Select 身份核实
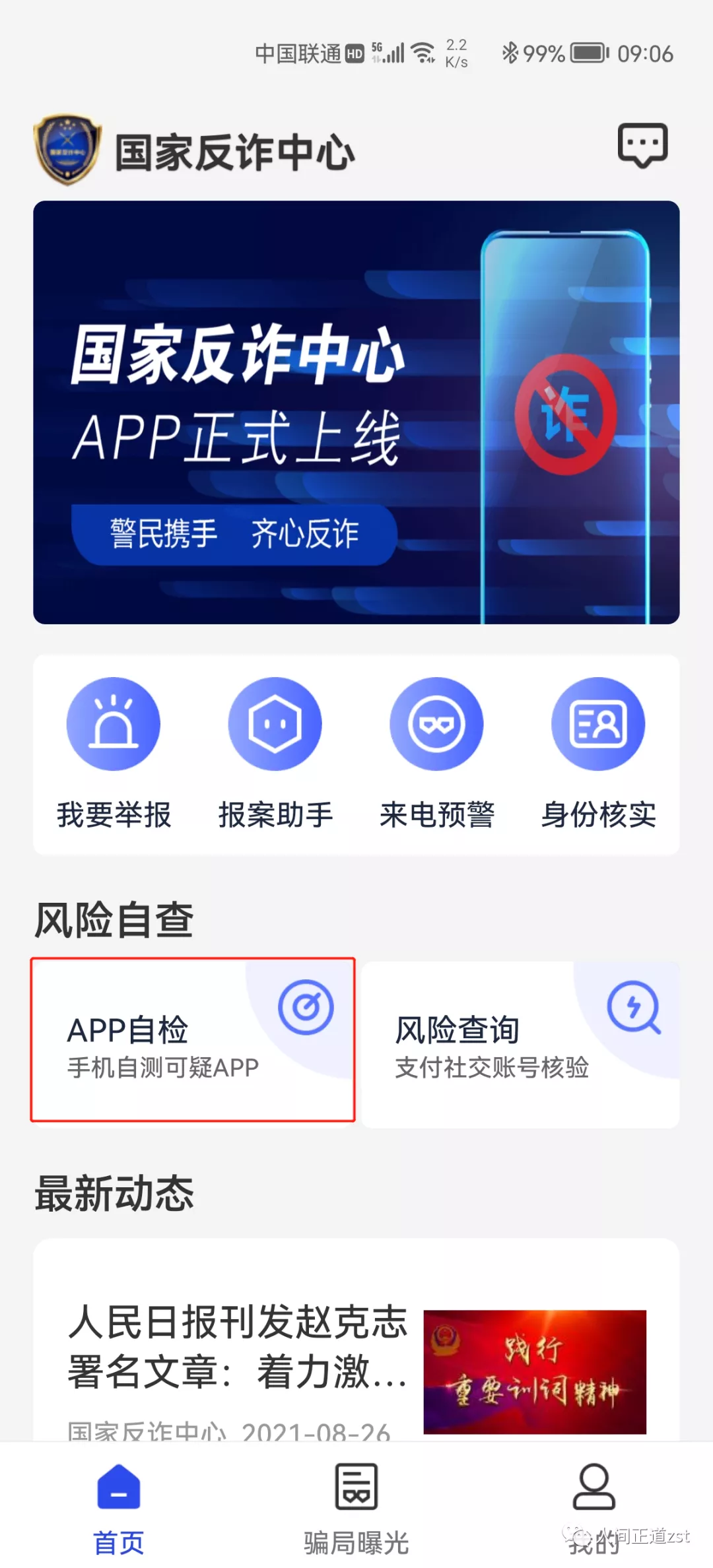The image size is (713, 1568). point(598,753)
